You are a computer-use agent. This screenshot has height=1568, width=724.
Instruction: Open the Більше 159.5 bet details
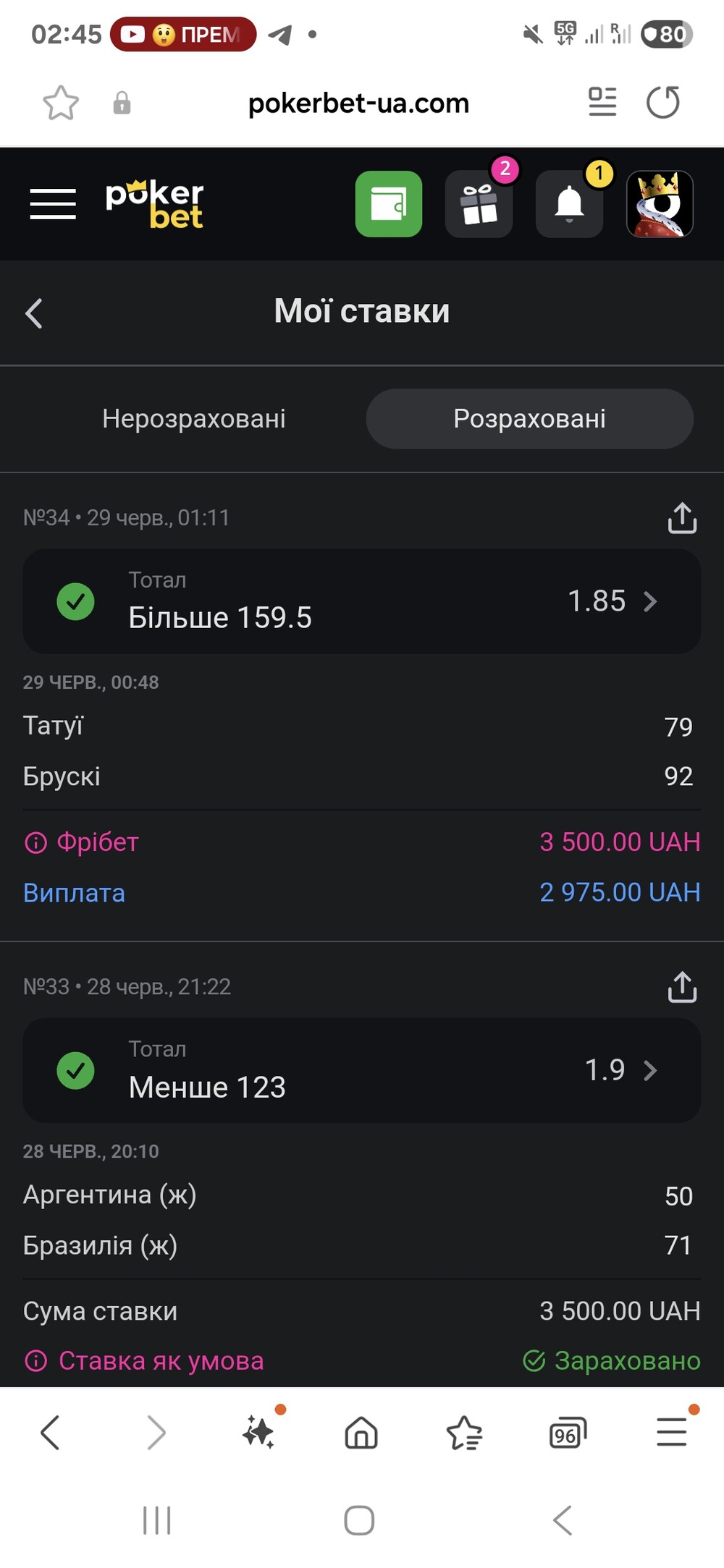(x=362, y=601)
